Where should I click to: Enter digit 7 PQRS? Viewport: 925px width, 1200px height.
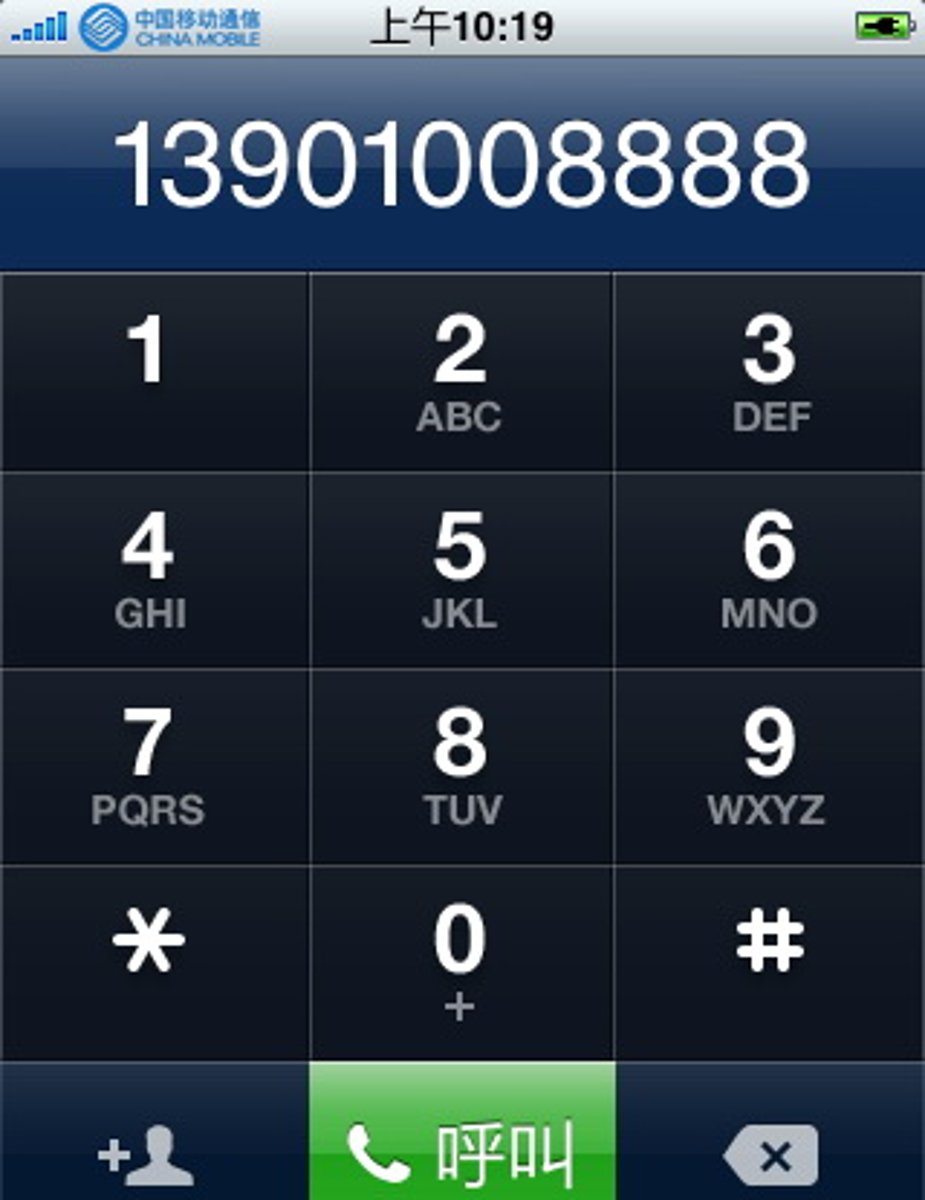click(153, 766)
